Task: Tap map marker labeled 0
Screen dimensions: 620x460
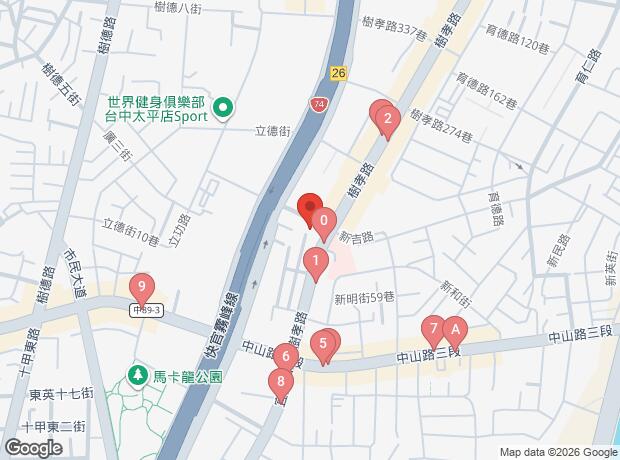Action: (x=323, y=221)
